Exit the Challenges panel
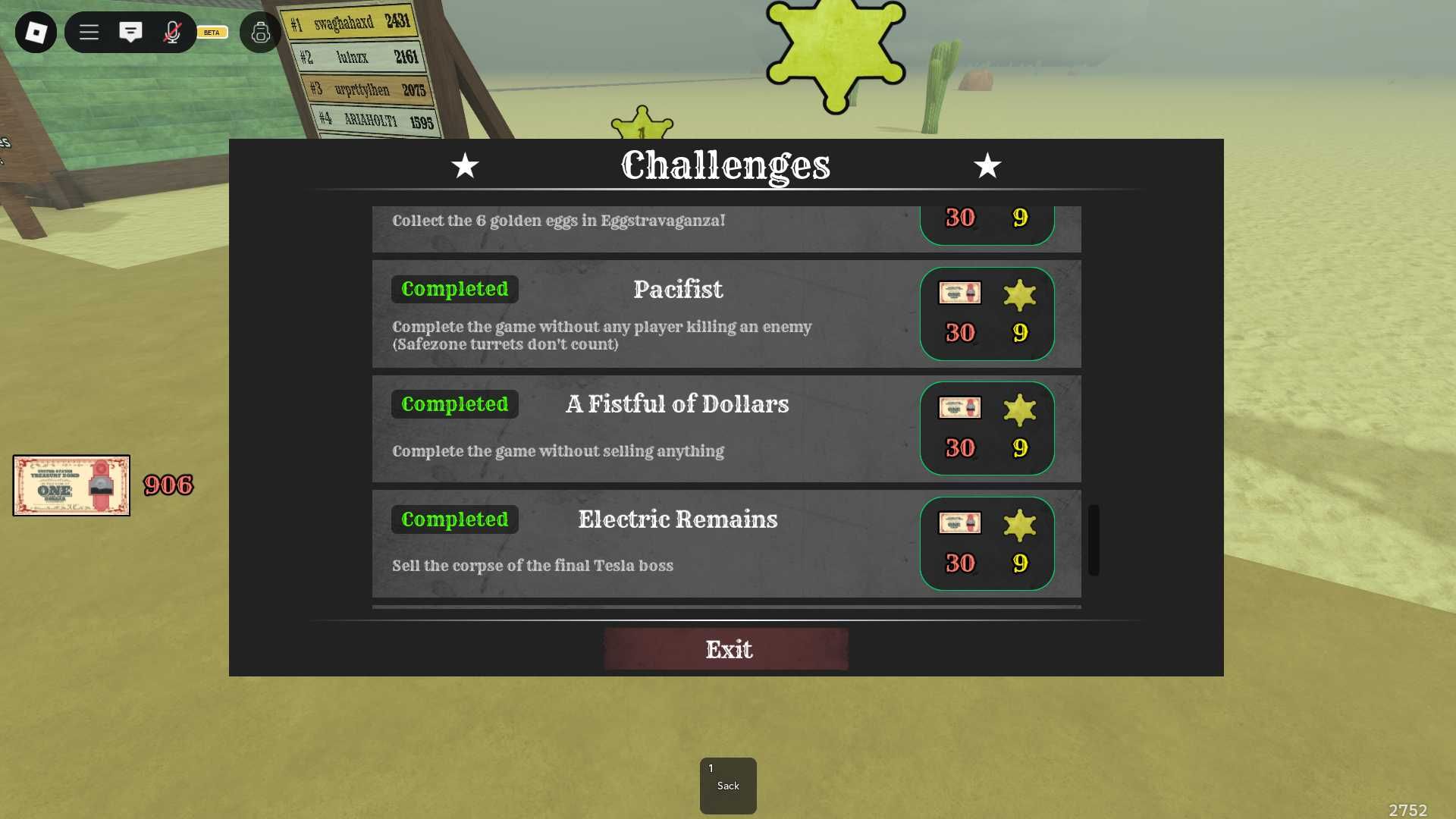Image resolution: width=1456 pixels, height=819 pixels. point(726,649)
